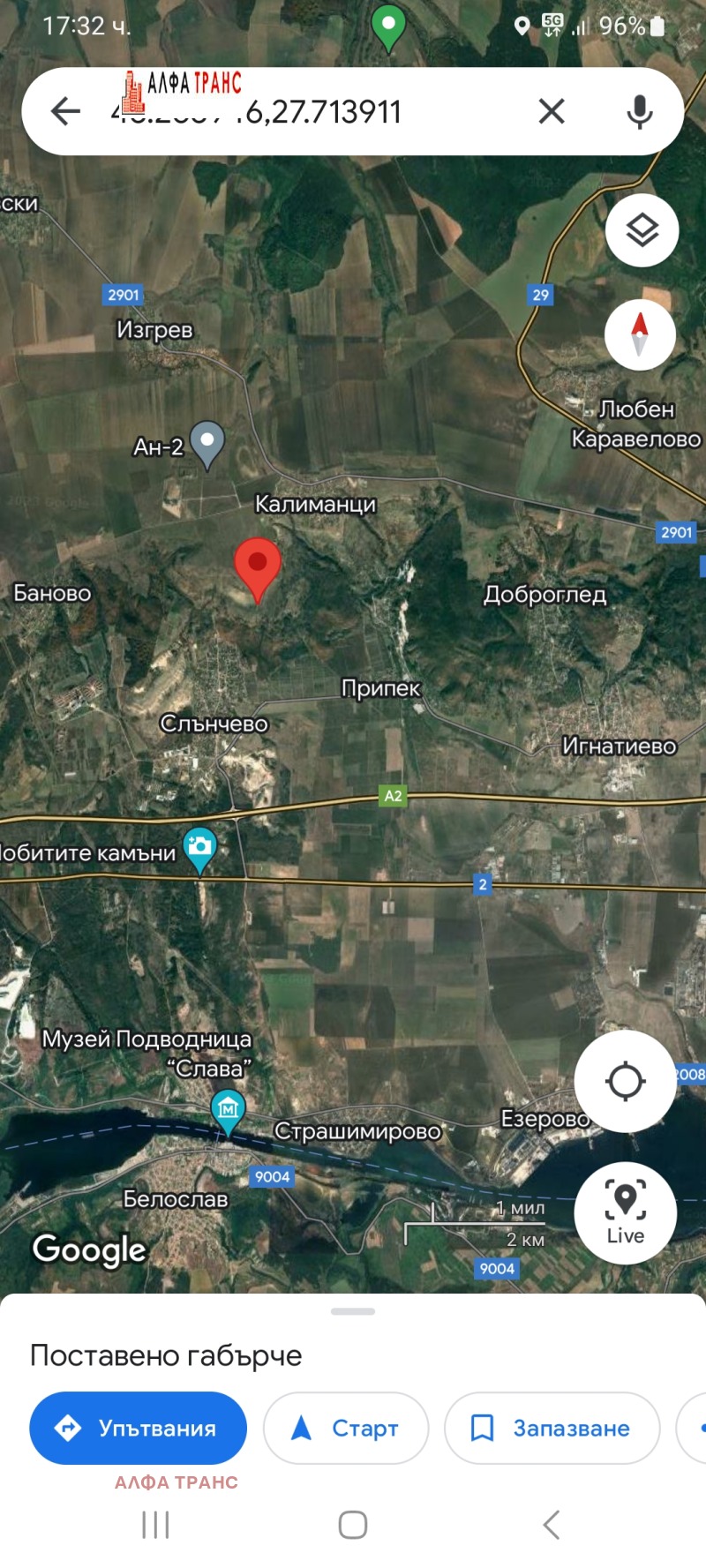Screen dimensions: 706x1568
Task: Open the Музей Подводница "Слава" marker
Action: click(x=228, y=1110)
